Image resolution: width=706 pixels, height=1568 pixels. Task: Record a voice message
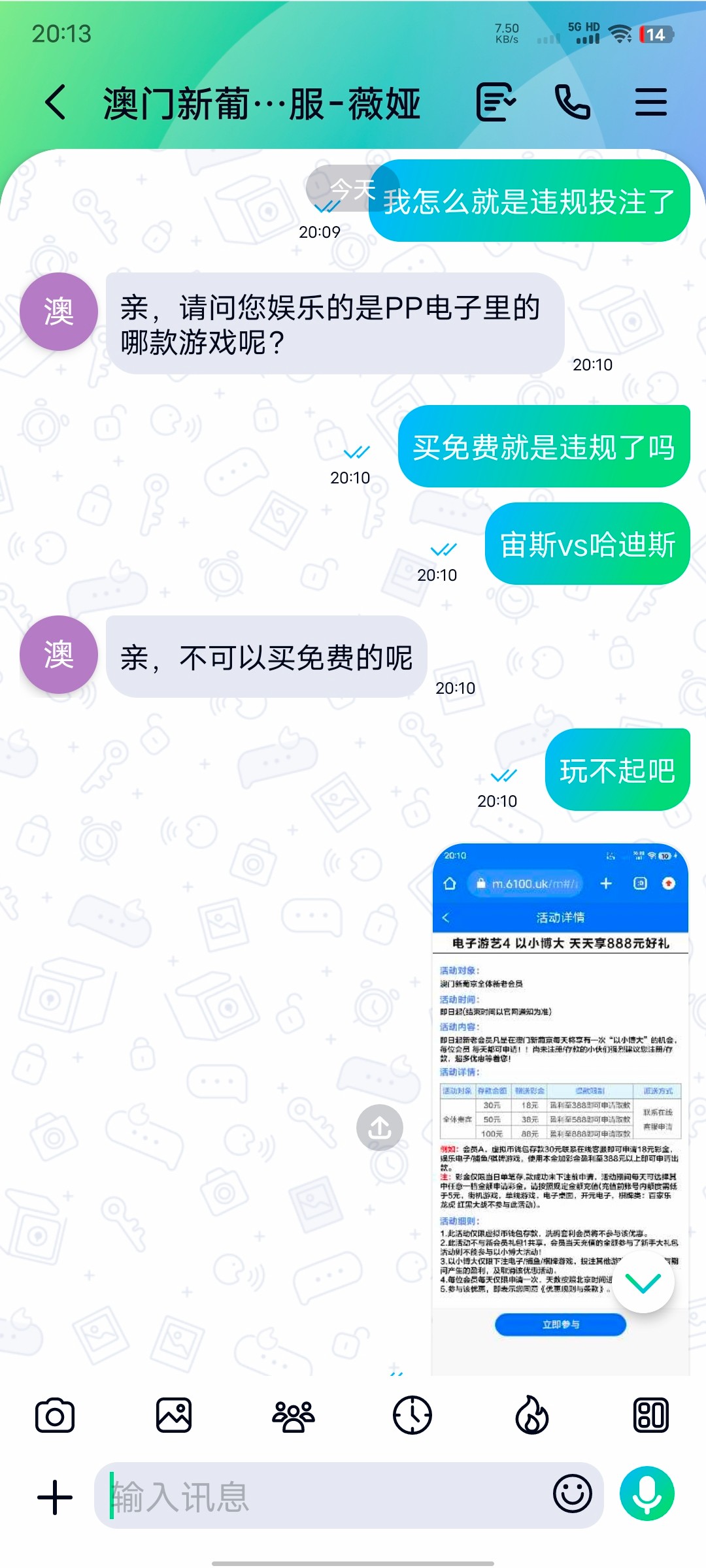[x=647, y=1494]
